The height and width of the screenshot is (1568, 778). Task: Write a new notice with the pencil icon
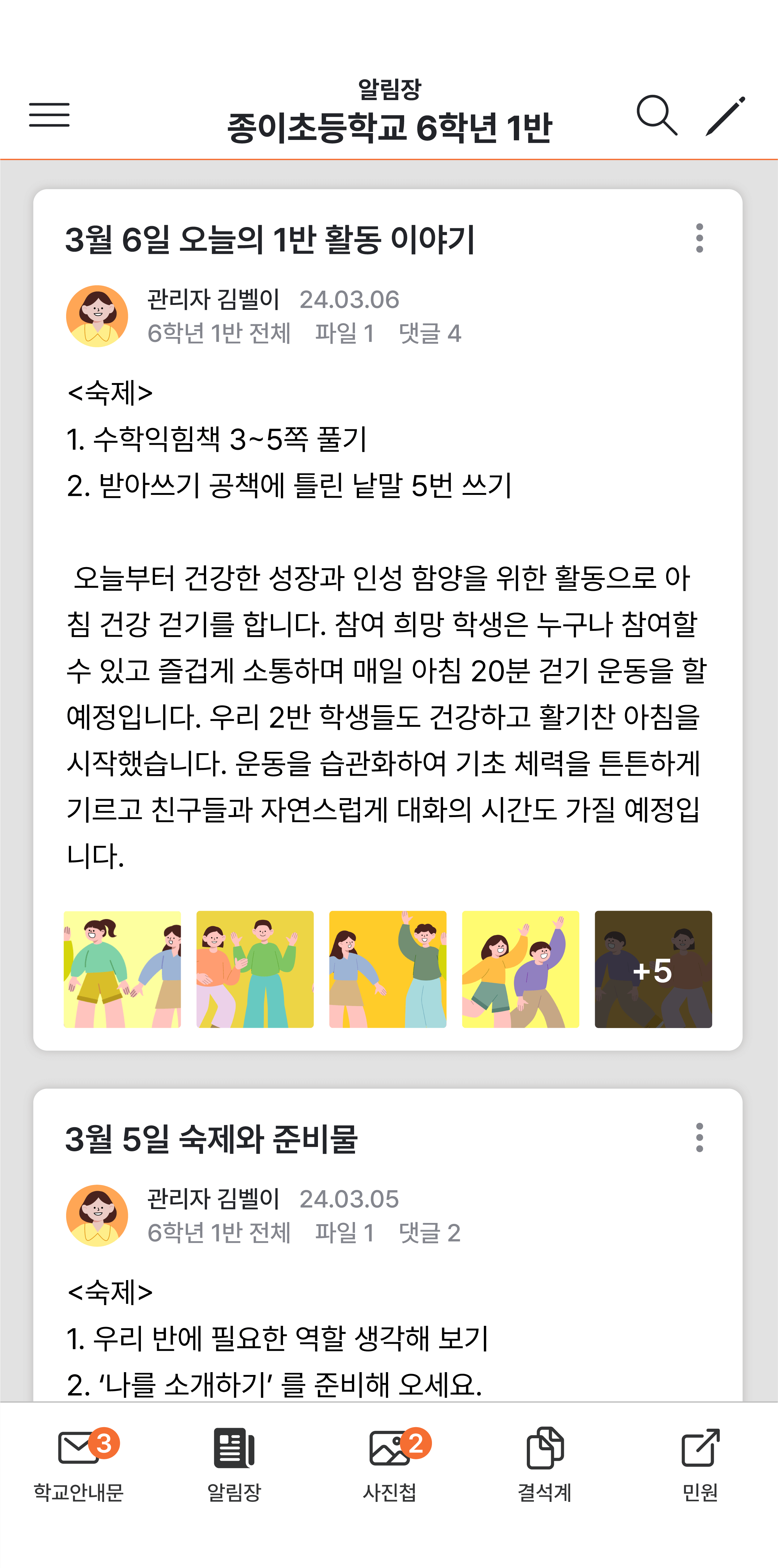726,115
